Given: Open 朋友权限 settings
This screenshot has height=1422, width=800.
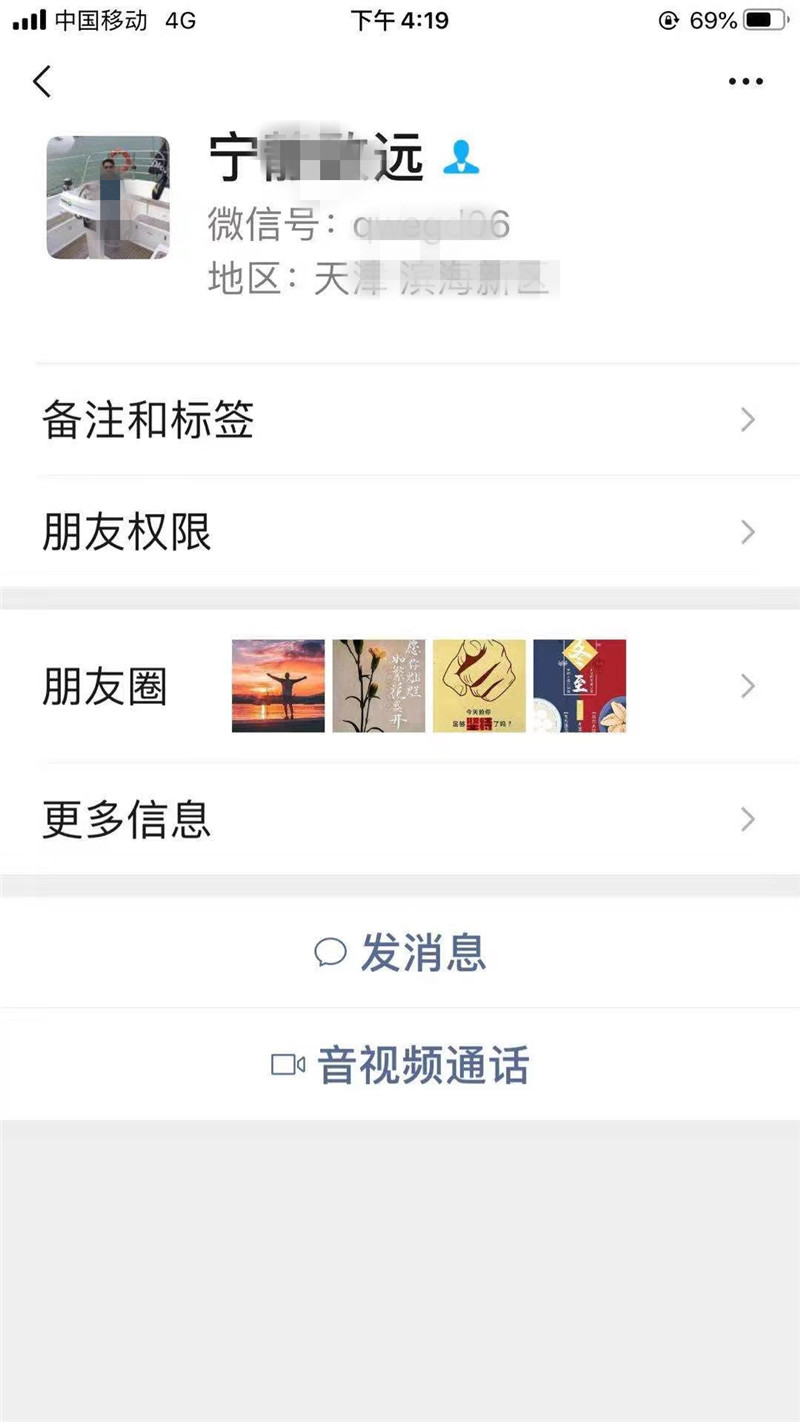Looking at the screenshot, I should point(400,532).
